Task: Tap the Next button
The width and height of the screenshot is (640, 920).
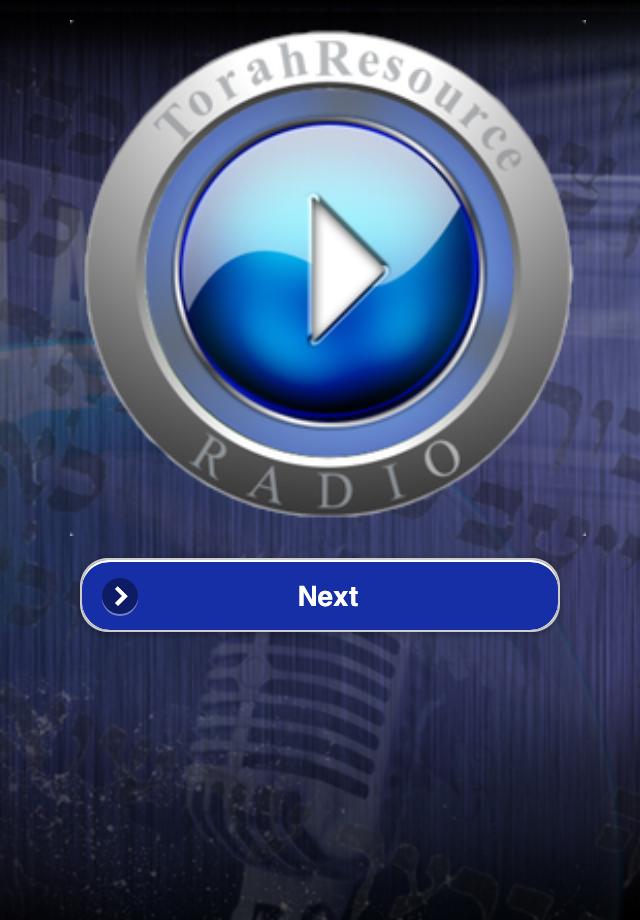Action: [x=320, y=596]
